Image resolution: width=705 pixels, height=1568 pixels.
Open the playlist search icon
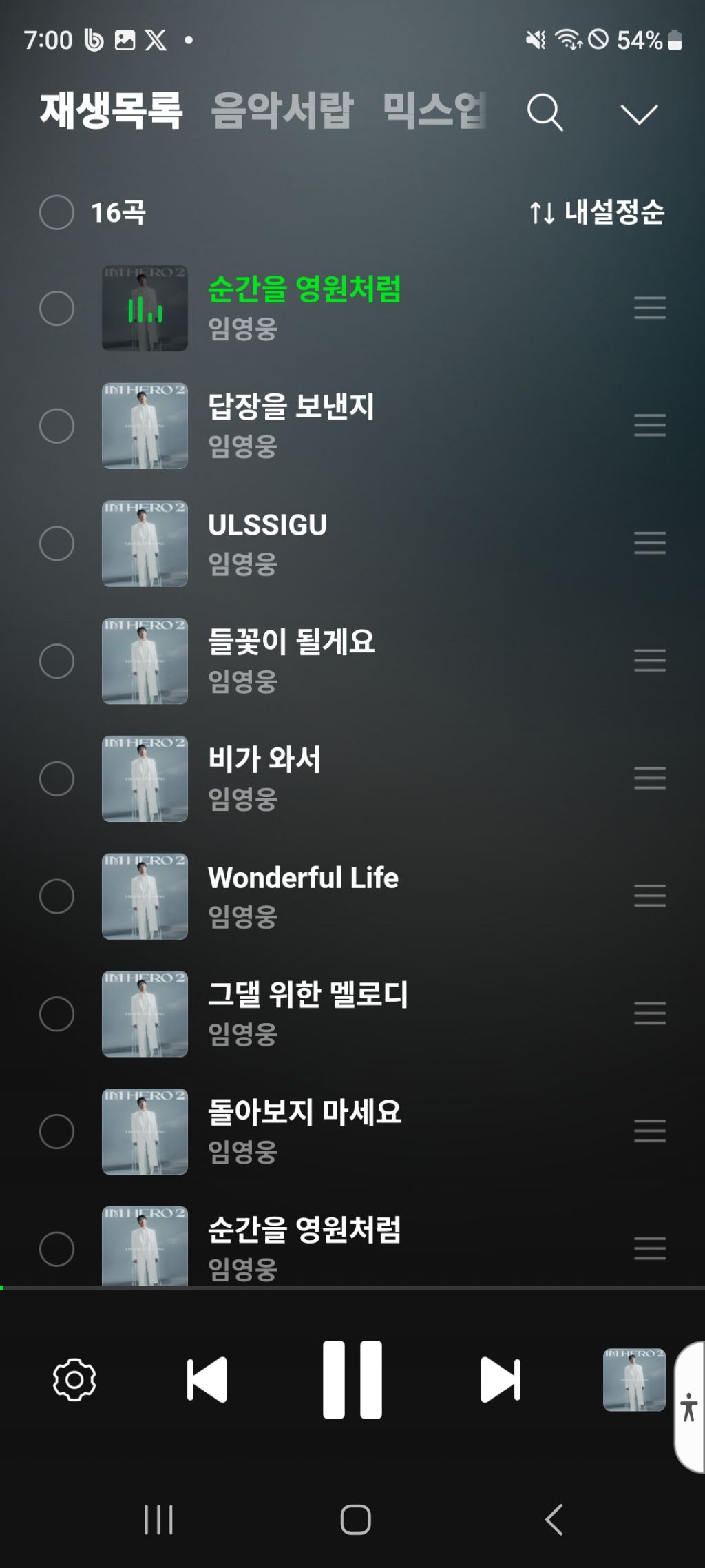click(x=545, y=112)
